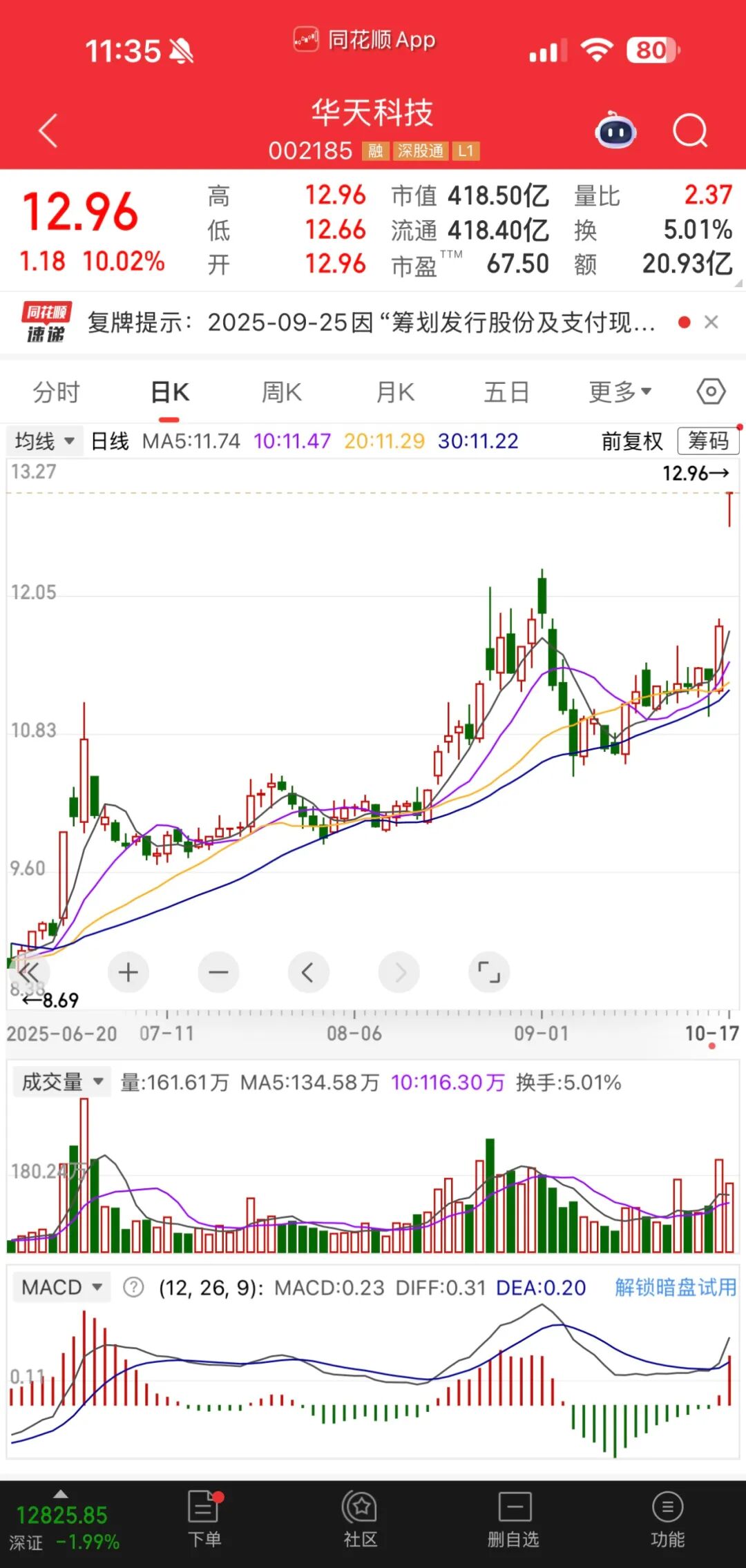The height and width of the screenshot is (1568, 746).
Task: Open the 成交量 sub-indicator dropdown
Action: click(62, 1082)
